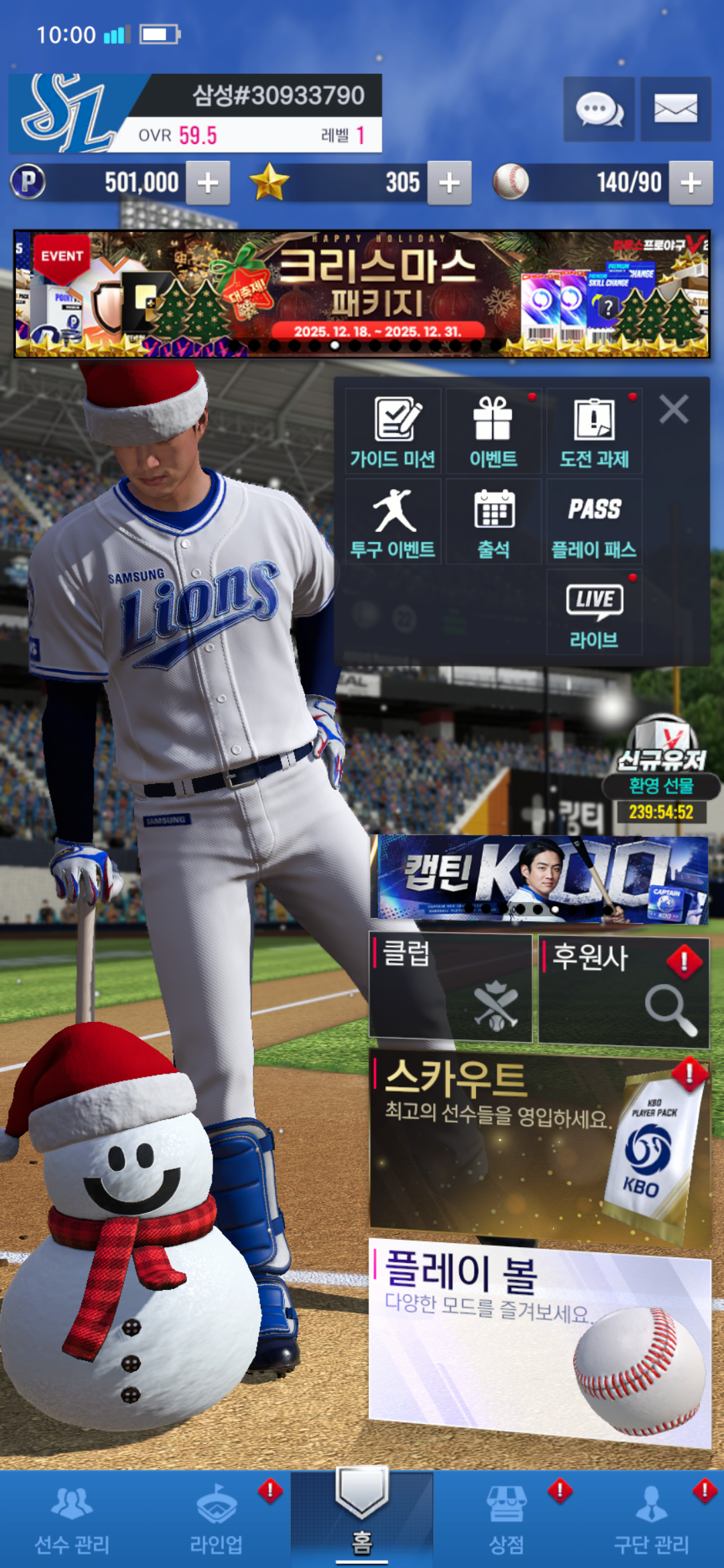The width and height of the screenshot is (724, 1568).
Task: Close the quick menu panel
Action: coord(673,409)
